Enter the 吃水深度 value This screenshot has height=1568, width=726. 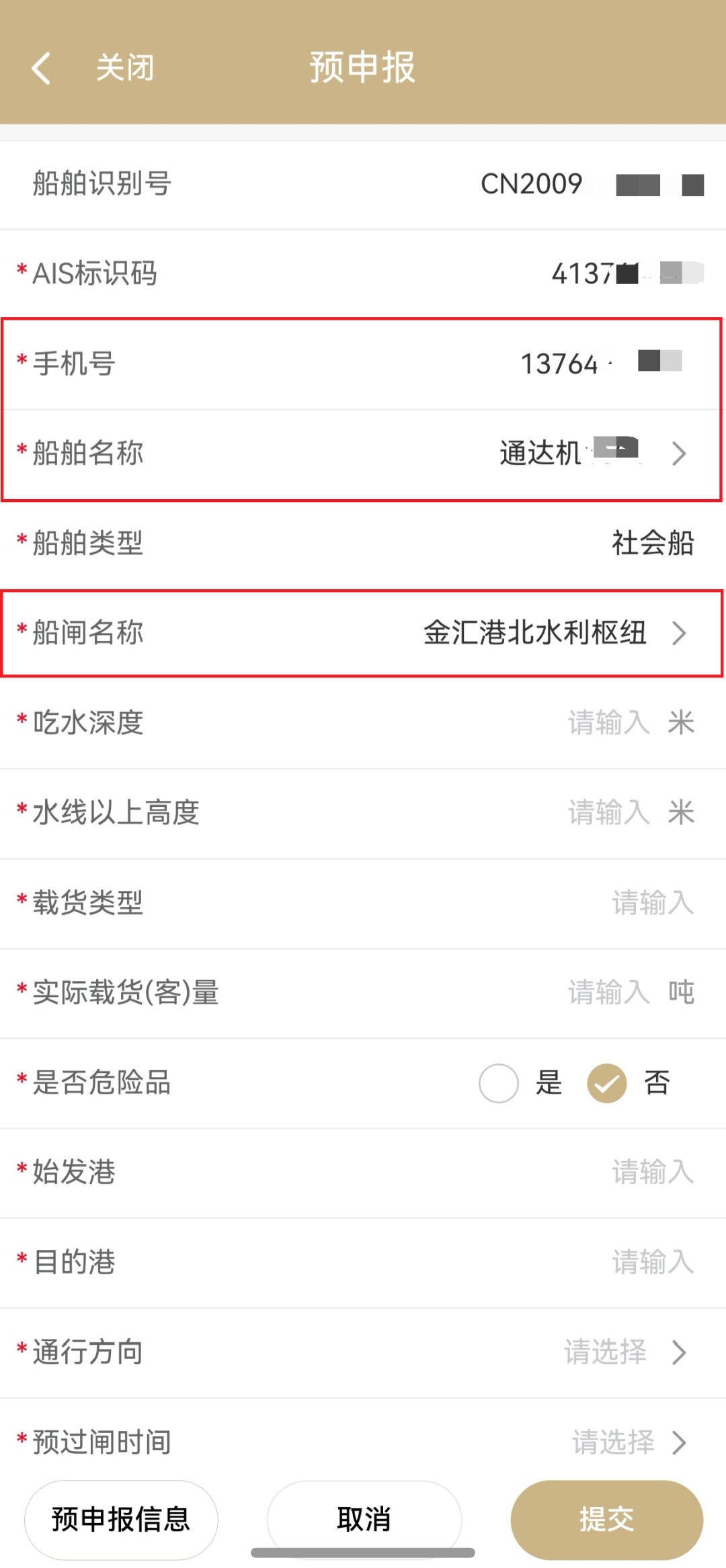608,724
